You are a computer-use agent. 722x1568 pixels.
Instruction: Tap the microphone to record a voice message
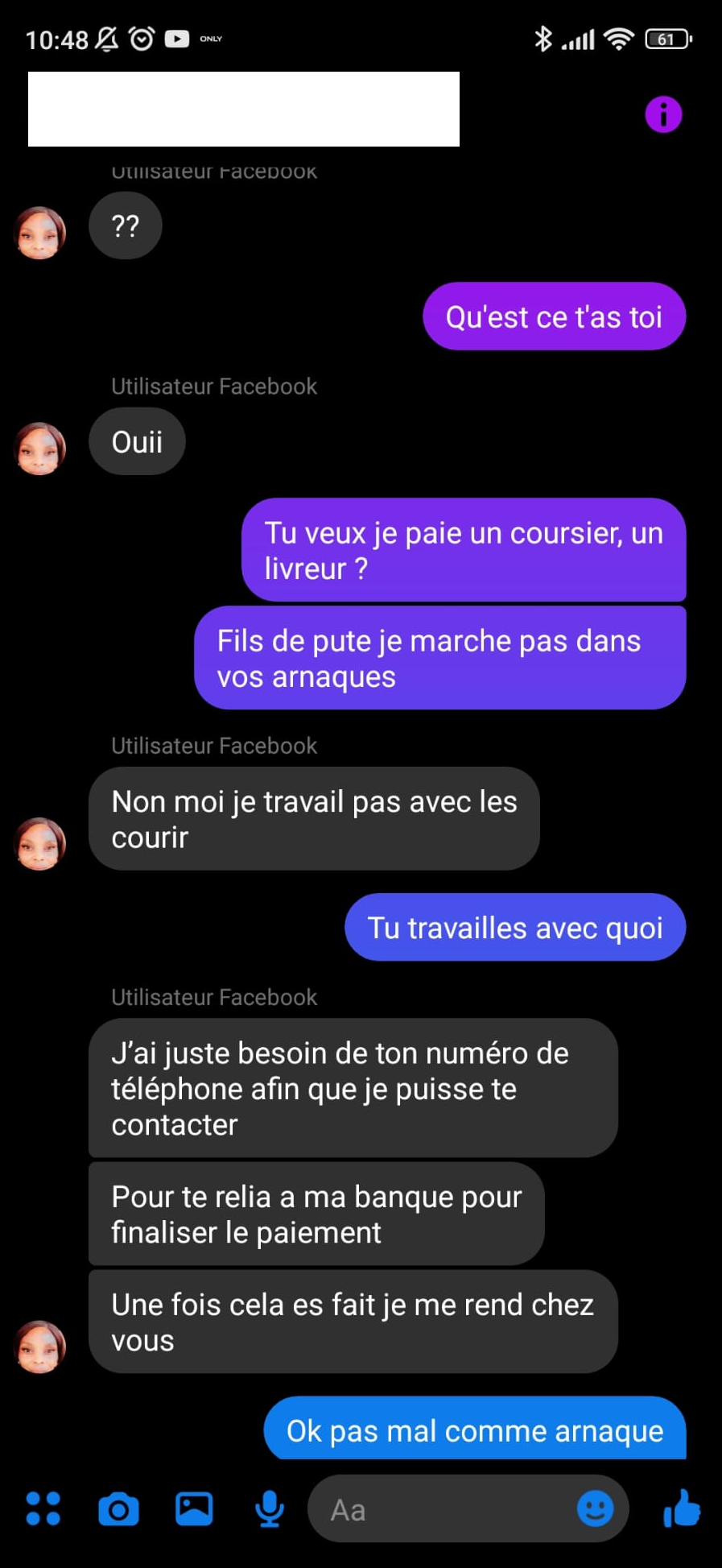click(270, 1508)
